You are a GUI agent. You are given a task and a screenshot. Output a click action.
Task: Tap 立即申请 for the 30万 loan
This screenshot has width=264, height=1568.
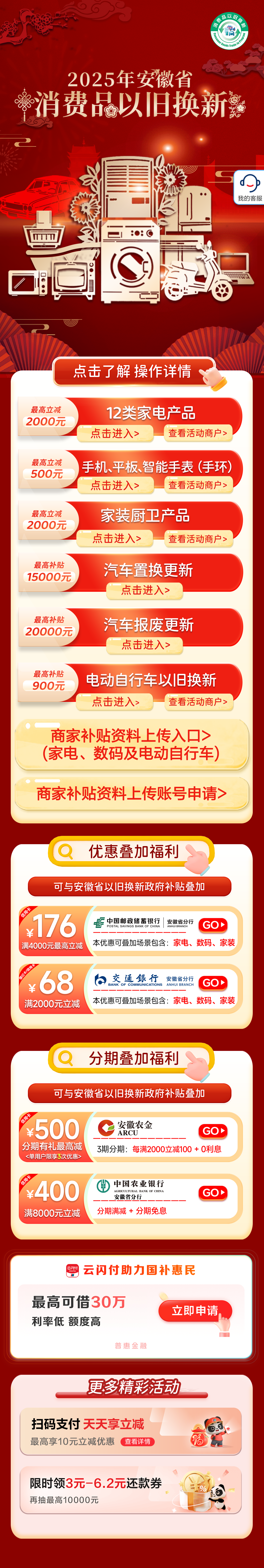[195, 1311]
